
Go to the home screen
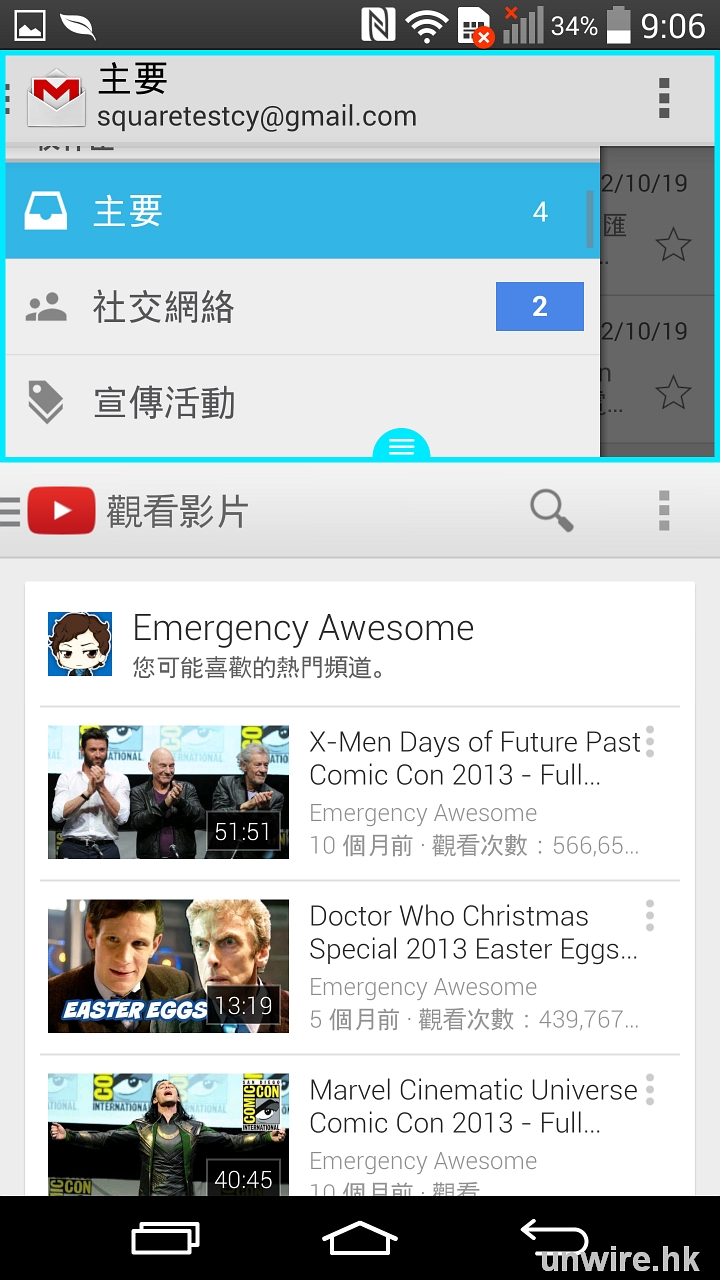tap(360, 1238)
